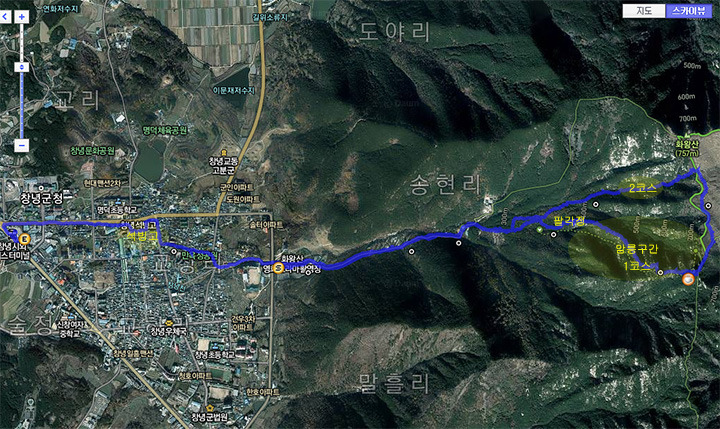Tap the orange route end marker
This screenshot has height=429, width=720.
pos(688,280)
